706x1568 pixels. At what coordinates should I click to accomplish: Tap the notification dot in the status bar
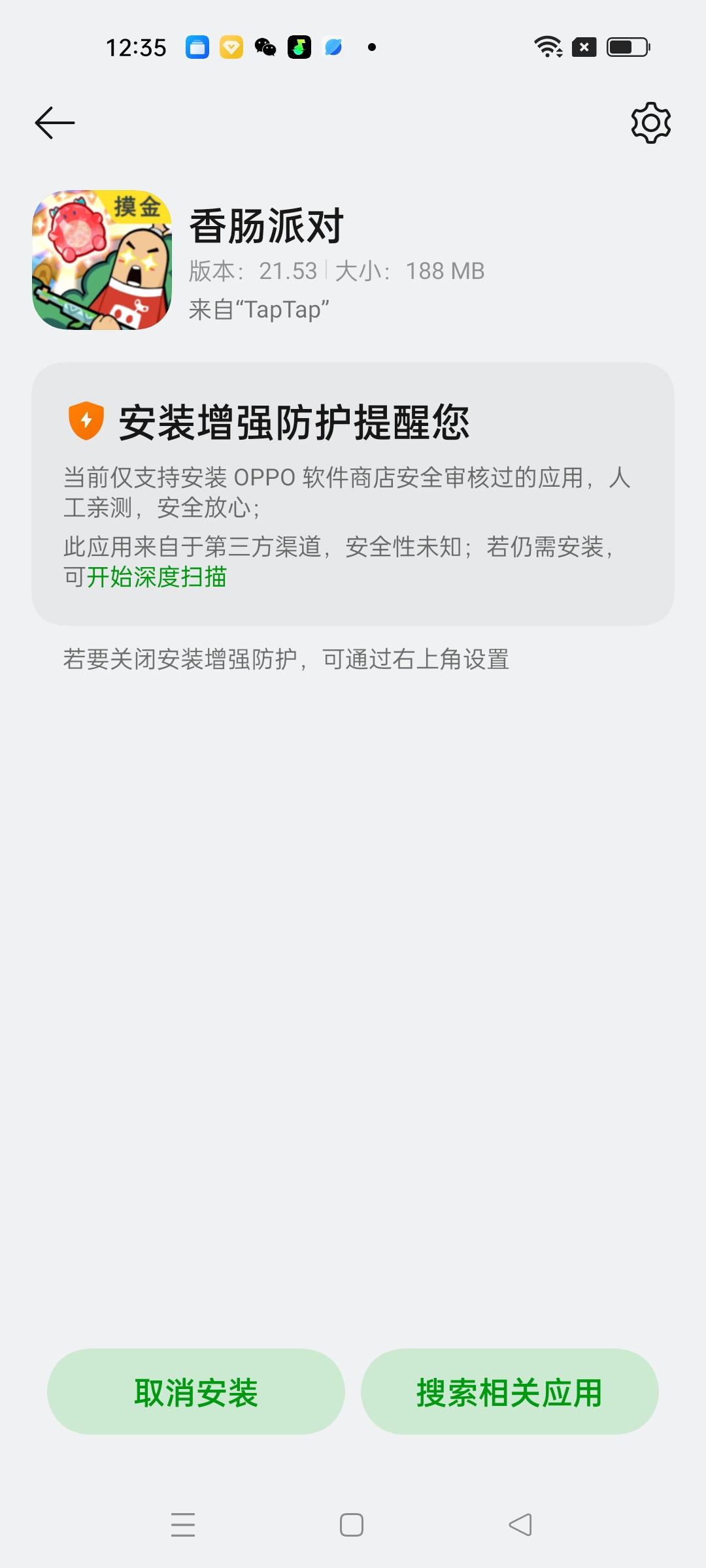pyautogui.click(x=371, y=47)
